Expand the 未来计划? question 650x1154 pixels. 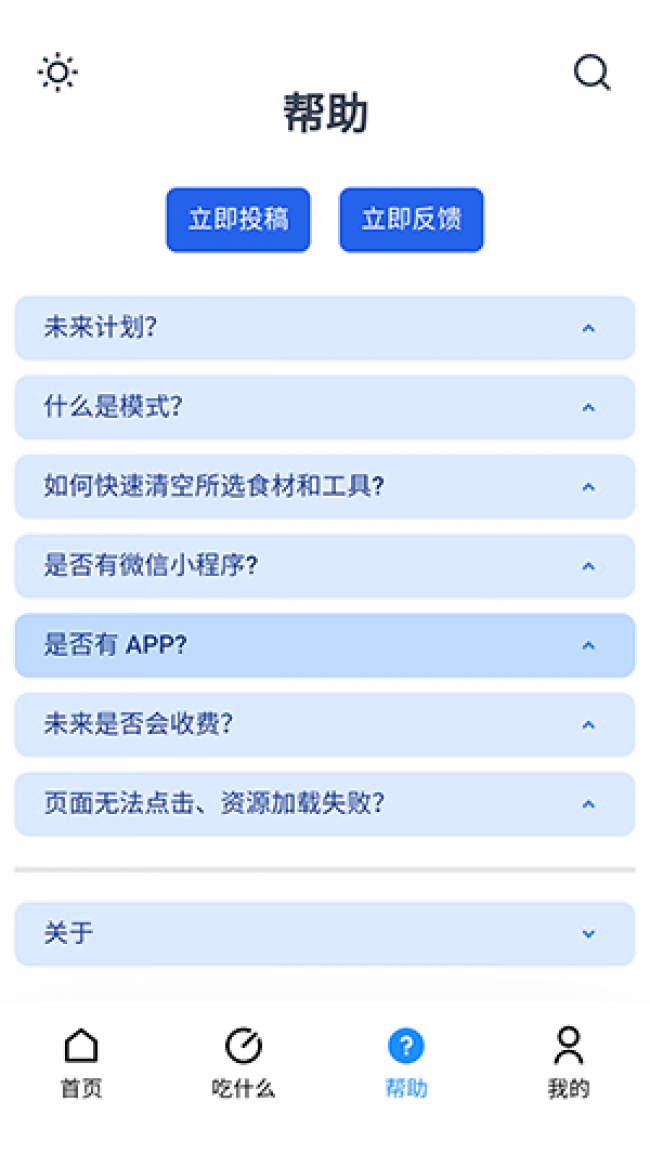point(324,328)
